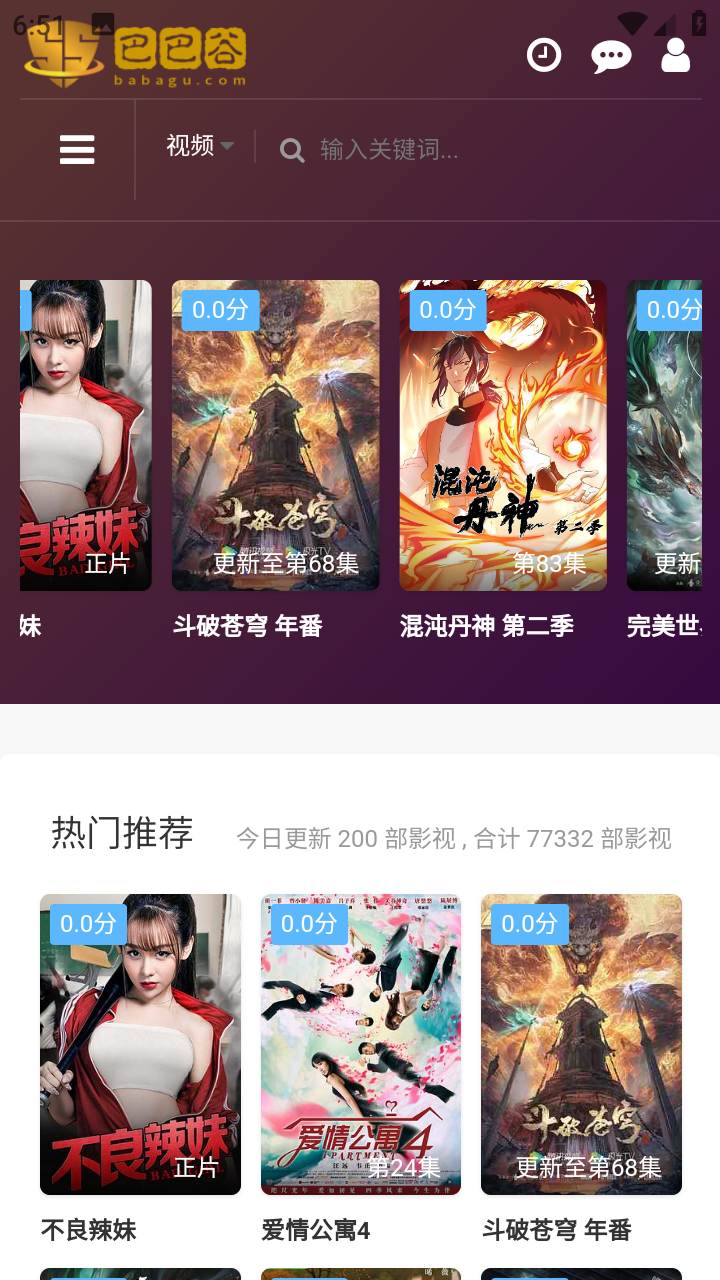This screenshot has height=1280, width=720.
Task: Open the hamburger navigation menu
Action: [x=77, y=150]
